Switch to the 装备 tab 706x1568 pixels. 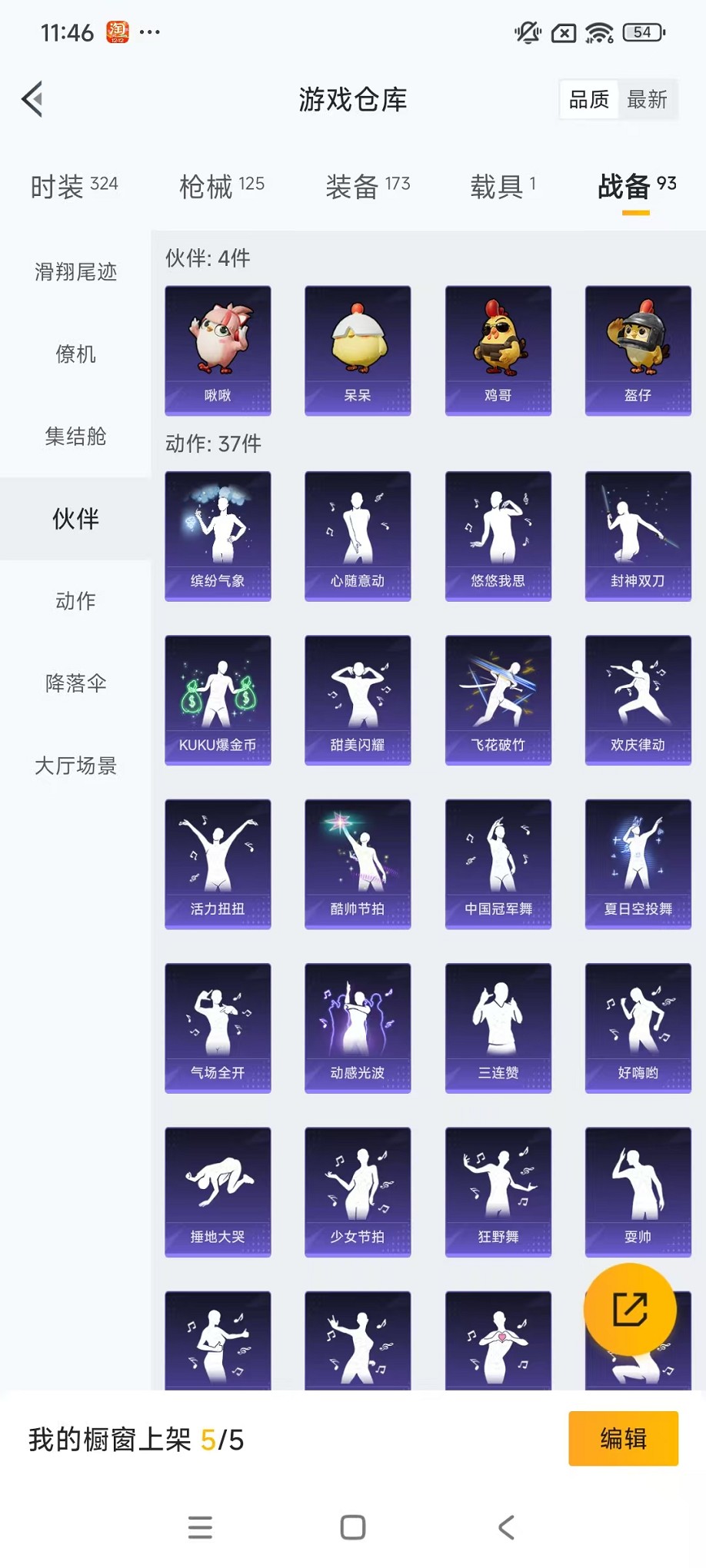(x=368, y=186)
